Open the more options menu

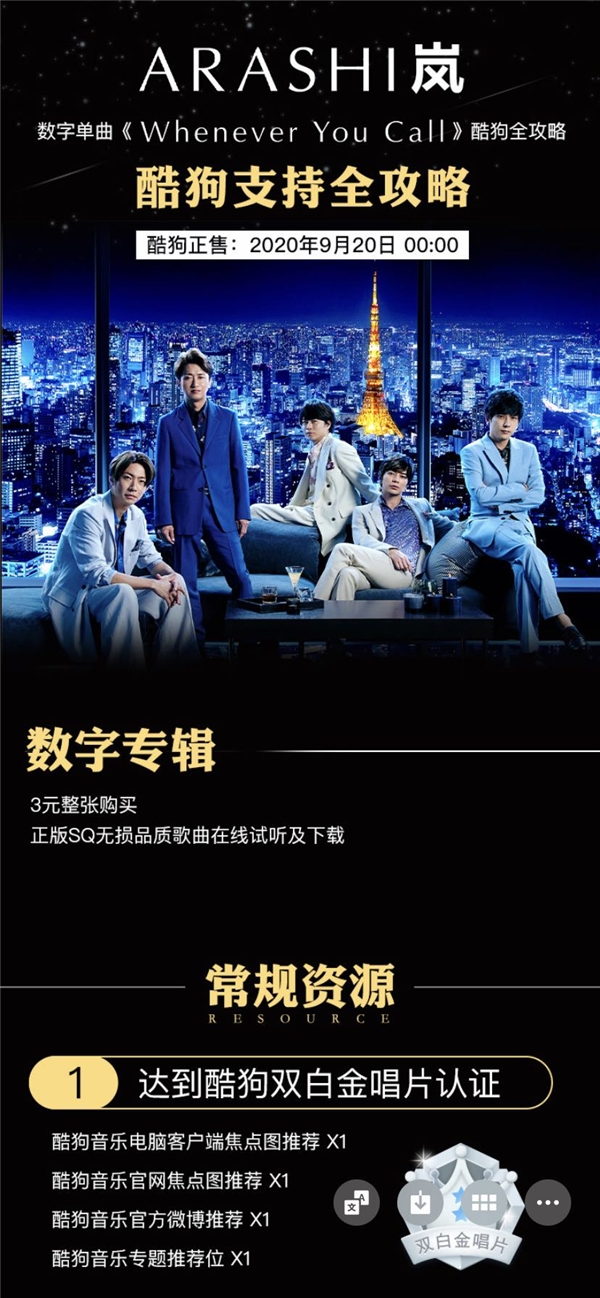[547, 1203]
